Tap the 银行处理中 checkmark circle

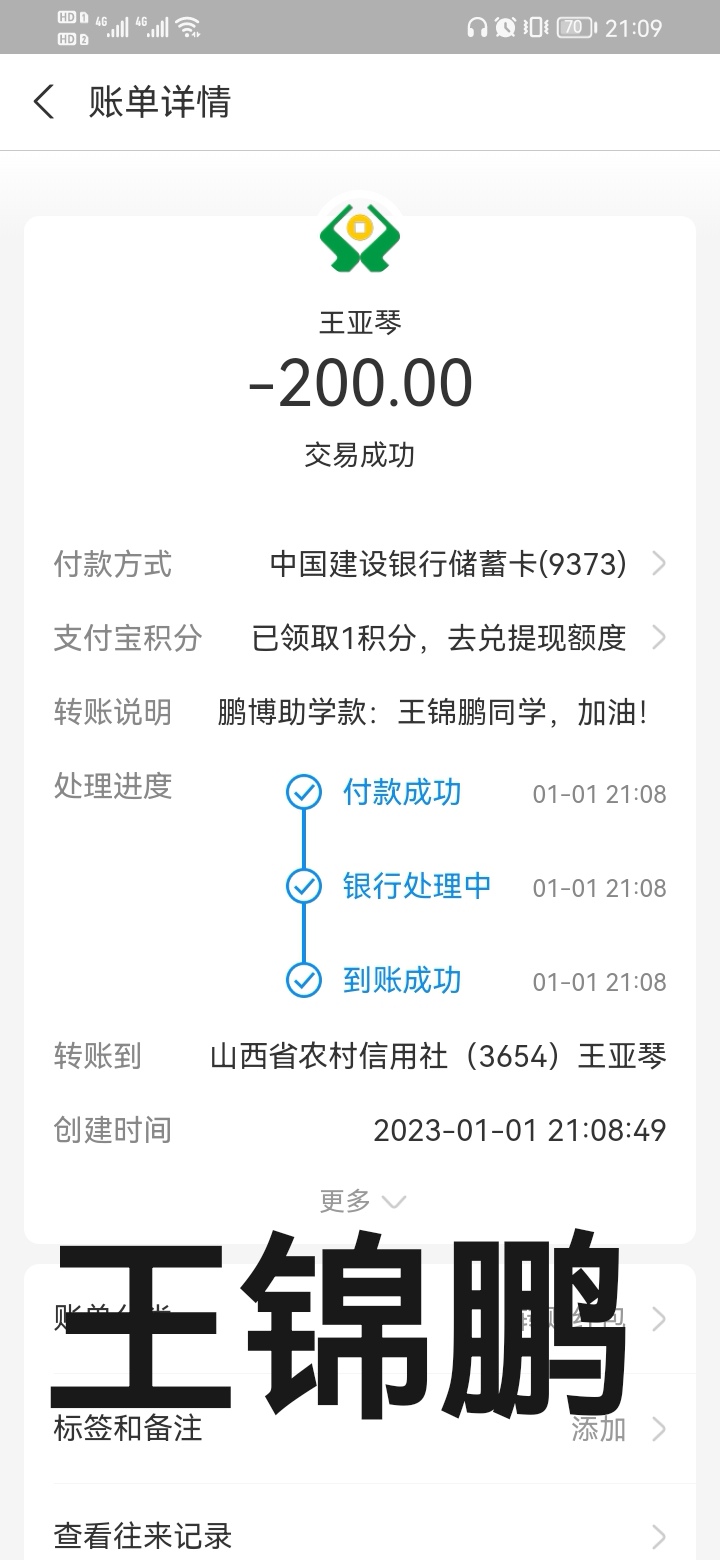[x=303, y=887]
